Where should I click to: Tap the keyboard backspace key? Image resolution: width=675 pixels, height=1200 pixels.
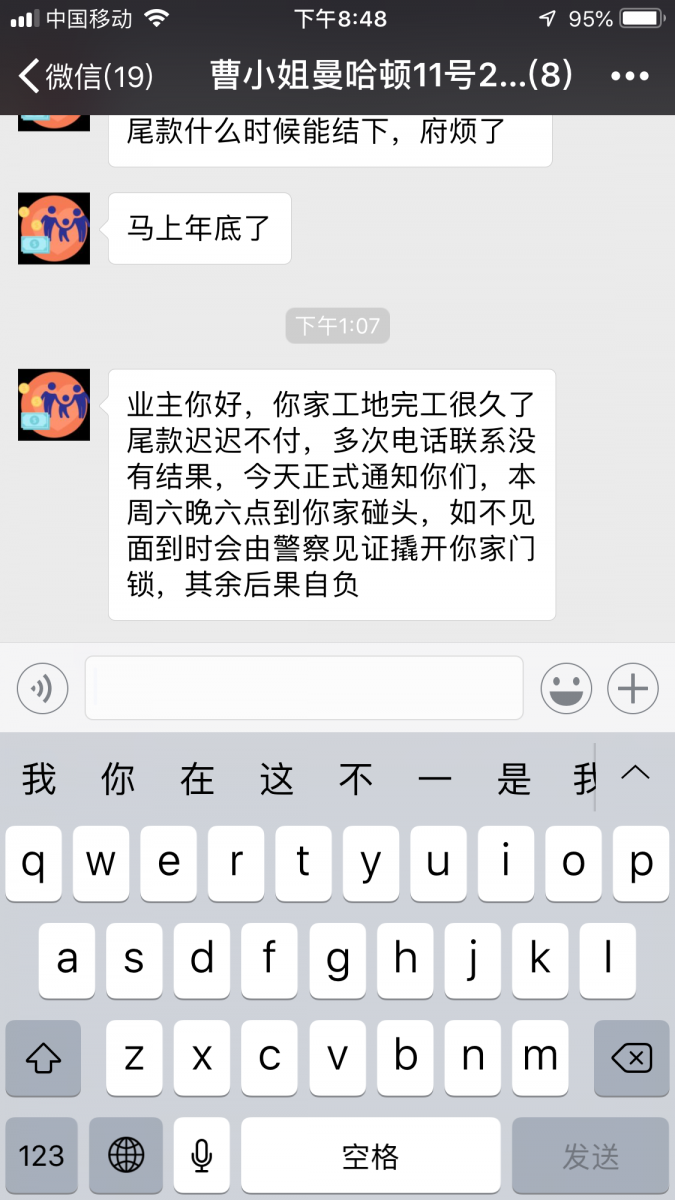[631, 1058]
